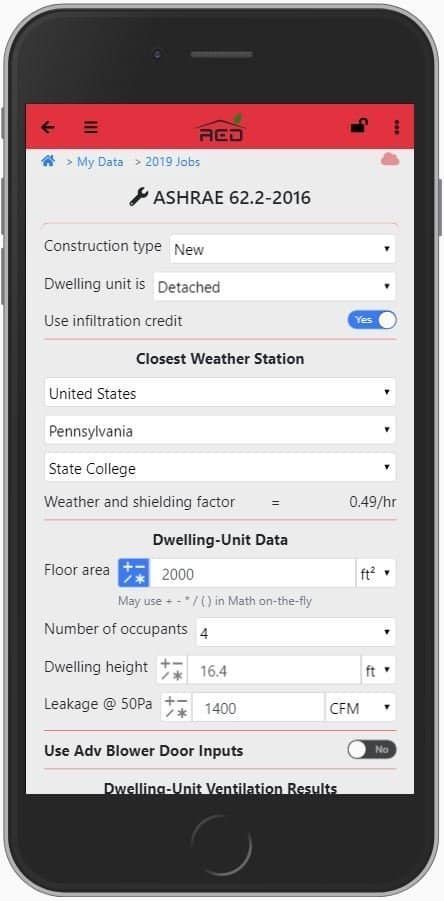
Task: Go to home via breadcrumb icon
Action: tap(48, 161)
